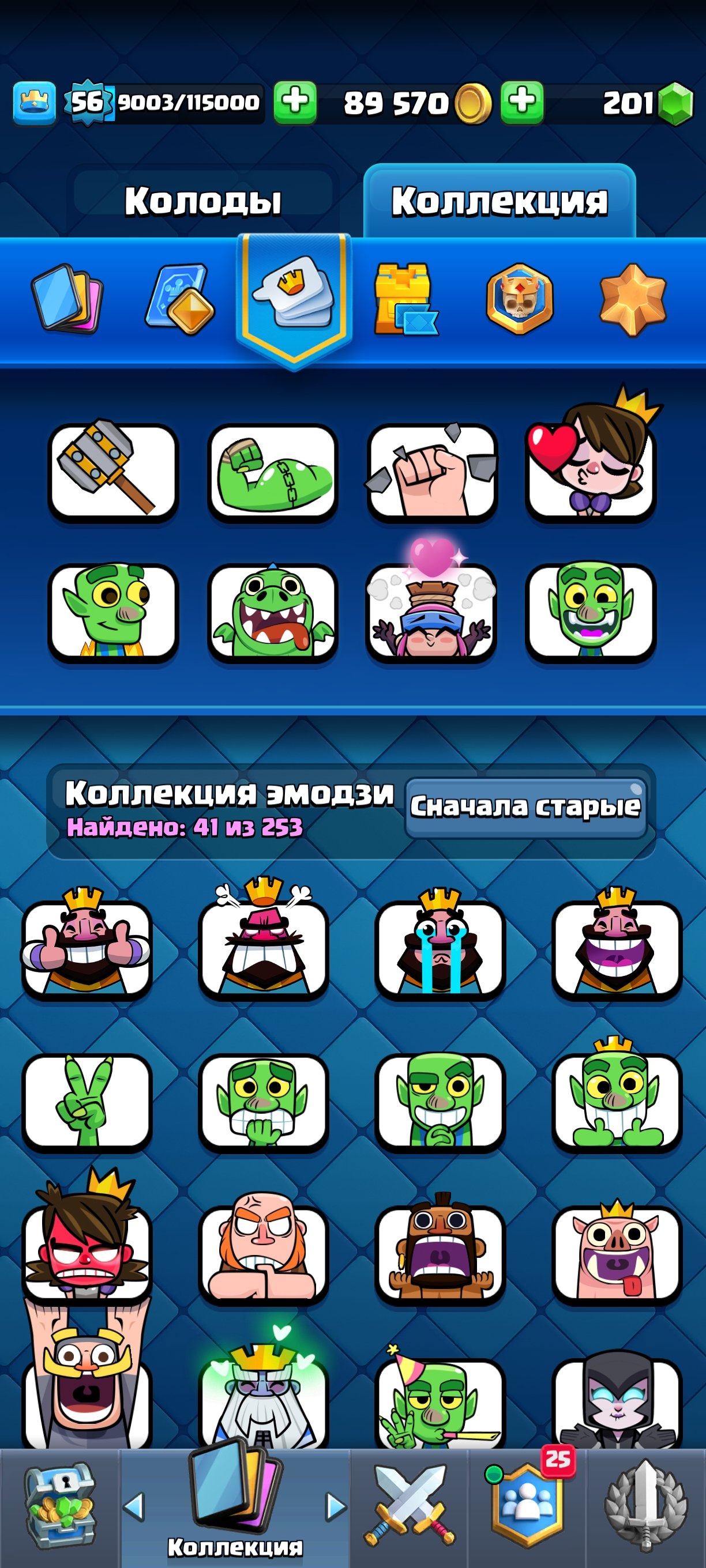Select the green flexing arm emote
This screenshot has height=1568, width=706.
(272, 472)
